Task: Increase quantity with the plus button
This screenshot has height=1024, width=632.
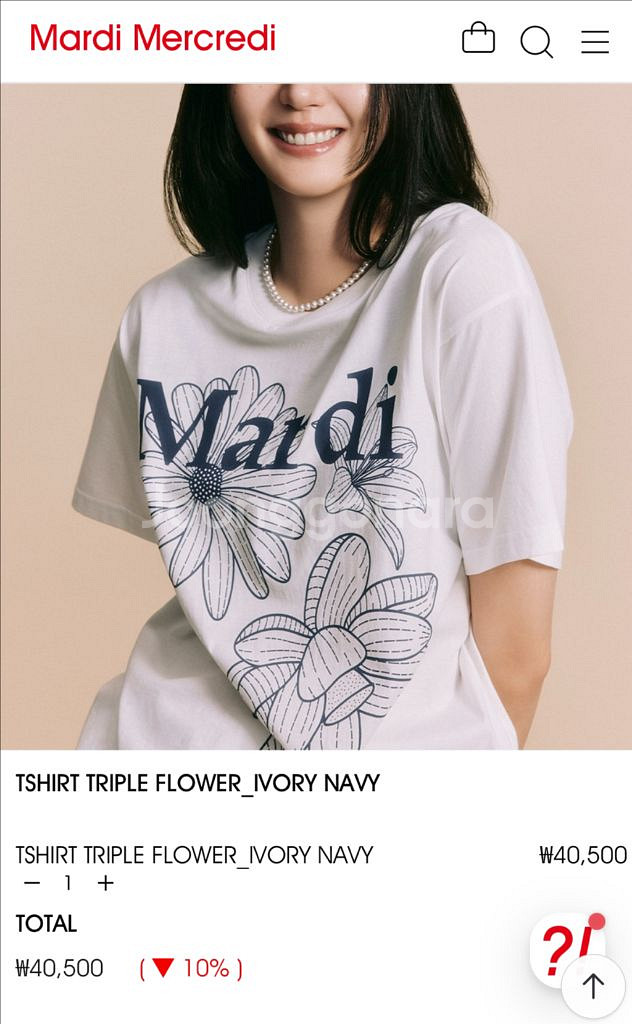Action: 105,883
